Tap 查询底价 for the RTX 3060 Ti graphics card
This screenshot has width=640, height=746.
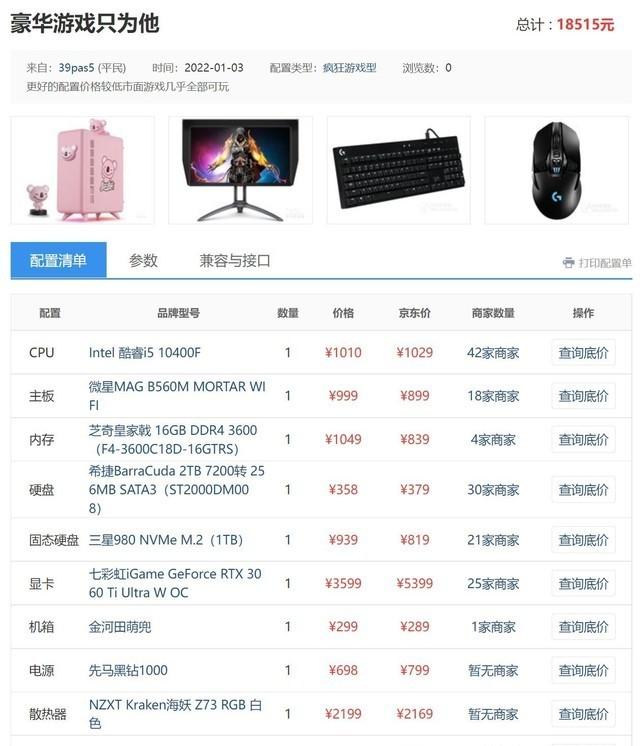pos(583,584)
